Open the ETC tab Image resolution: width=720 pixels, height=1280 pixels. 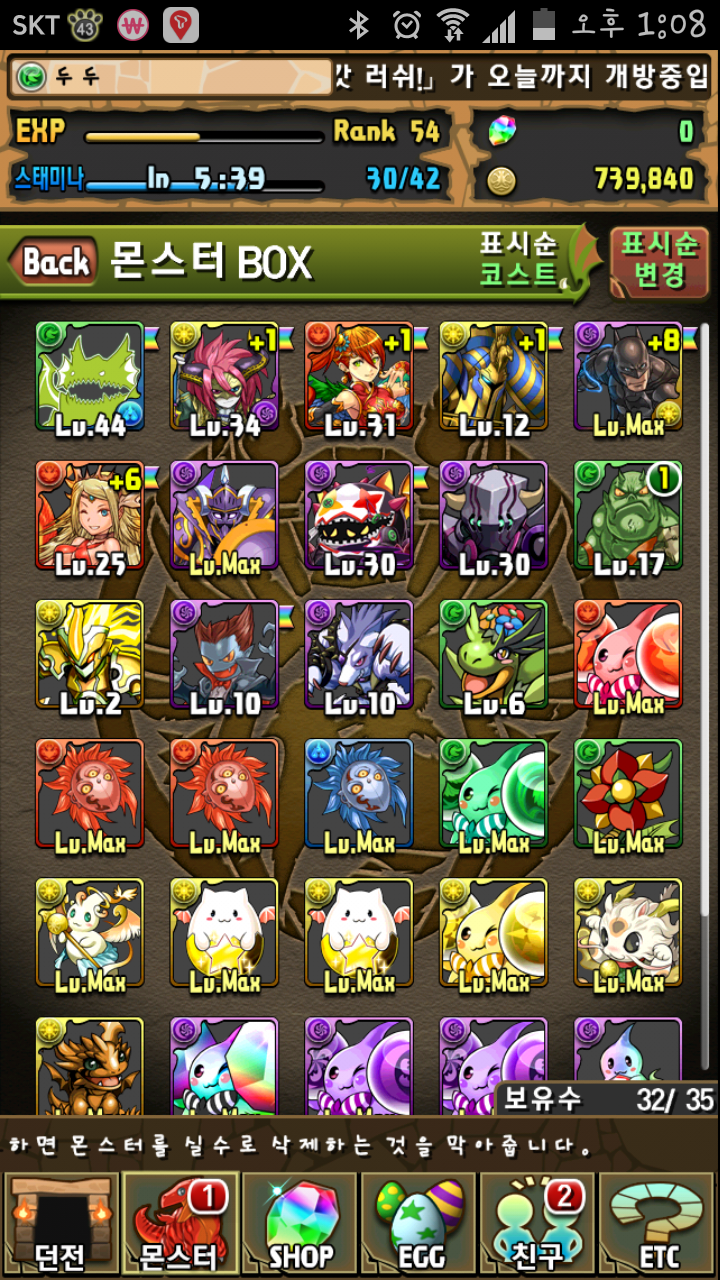tap(658, 1225)
